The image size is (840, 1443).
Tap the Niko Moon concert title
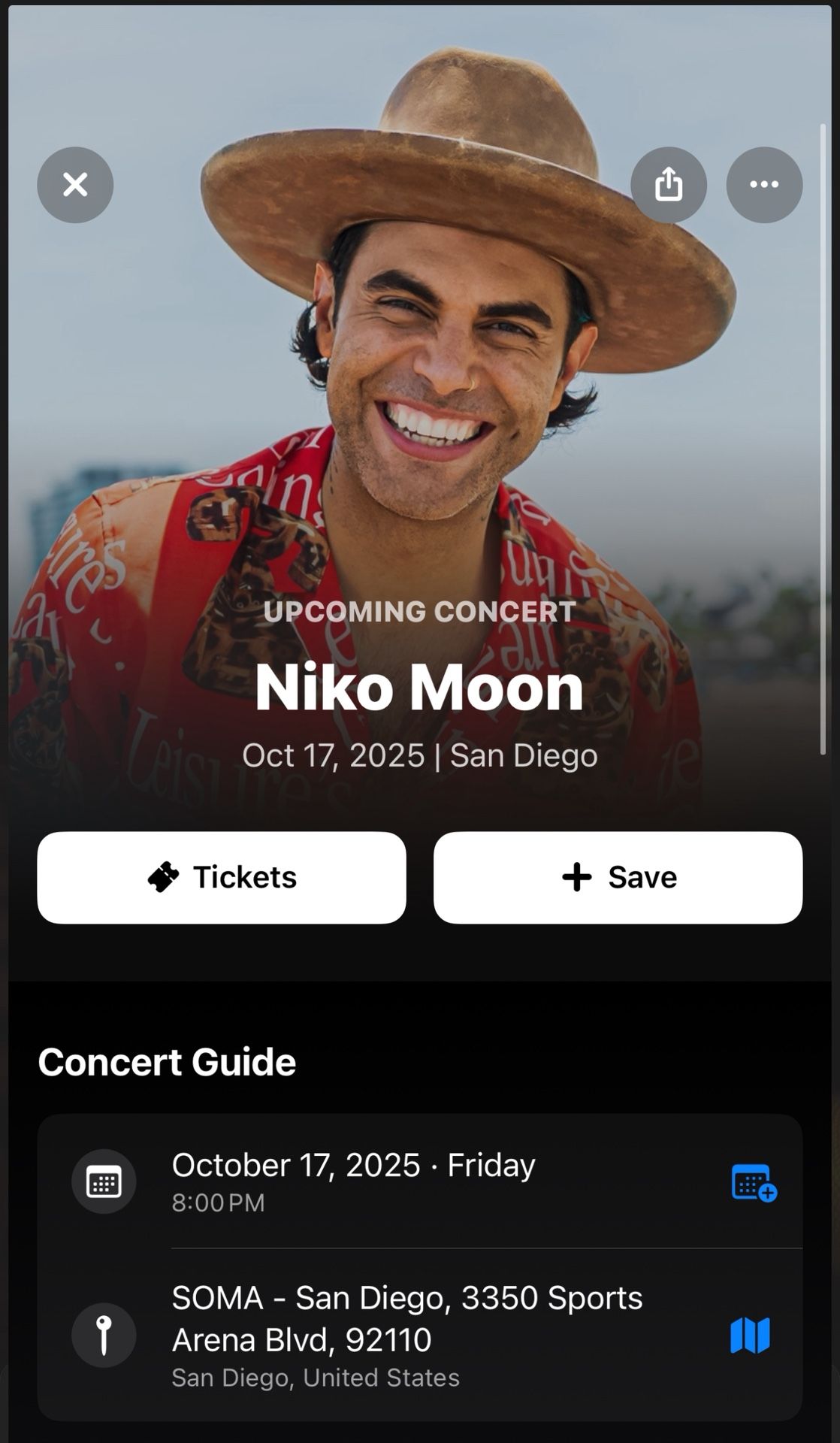tap(420, 686)
